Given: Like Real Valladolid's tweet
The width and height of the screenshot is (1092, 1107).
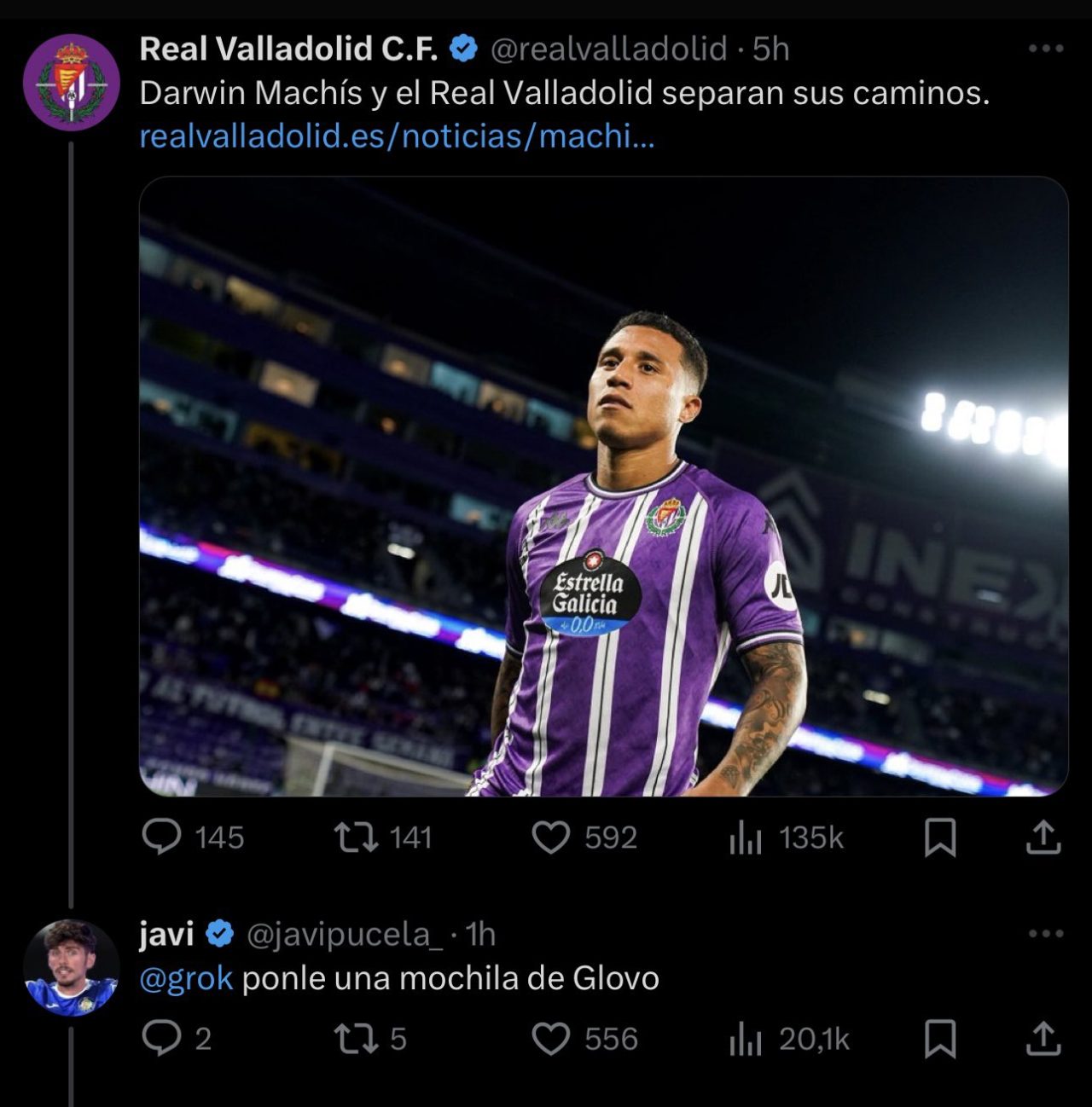Looking at the screenshot, I should point(551,837).
